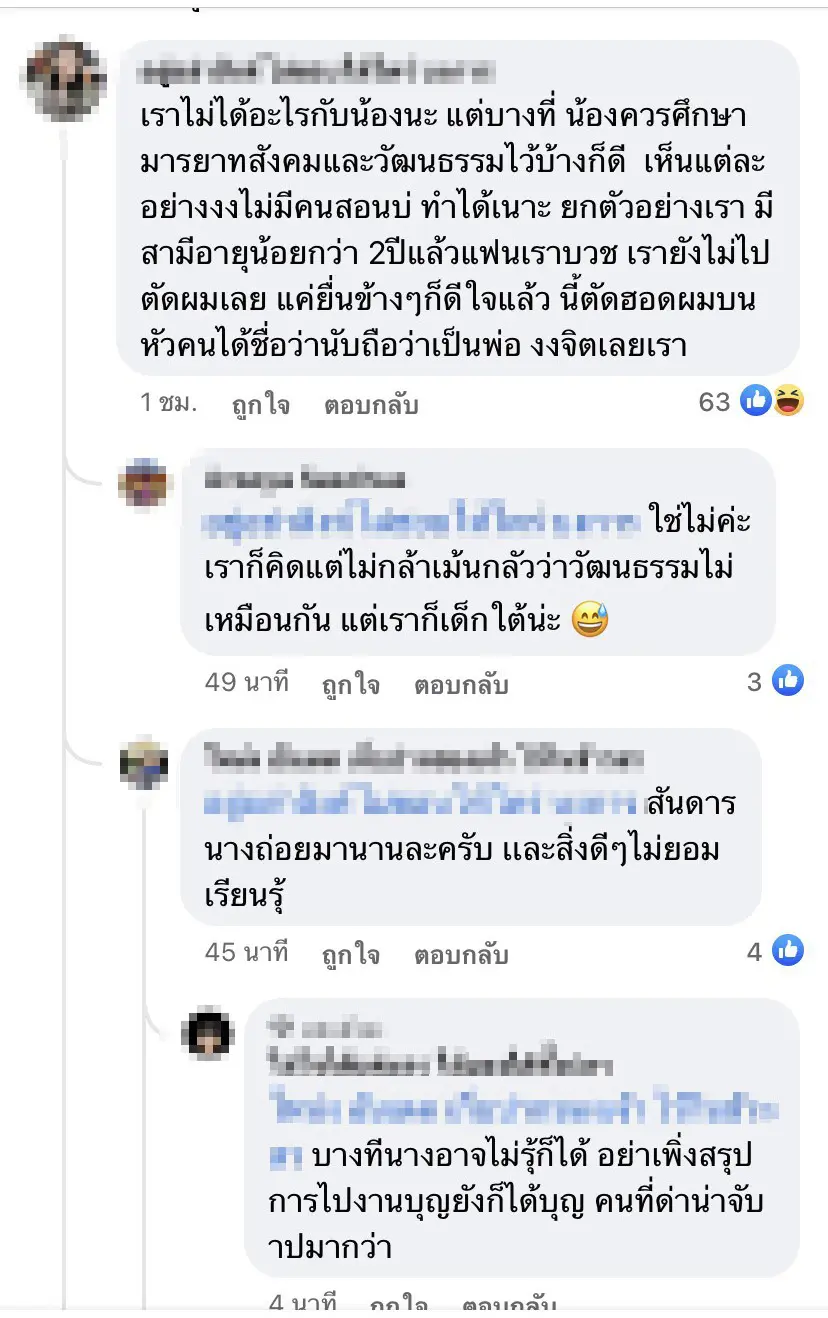Like the top comment posted 1 ชม. ago
828x1318 pixels.
coord(260,405)
